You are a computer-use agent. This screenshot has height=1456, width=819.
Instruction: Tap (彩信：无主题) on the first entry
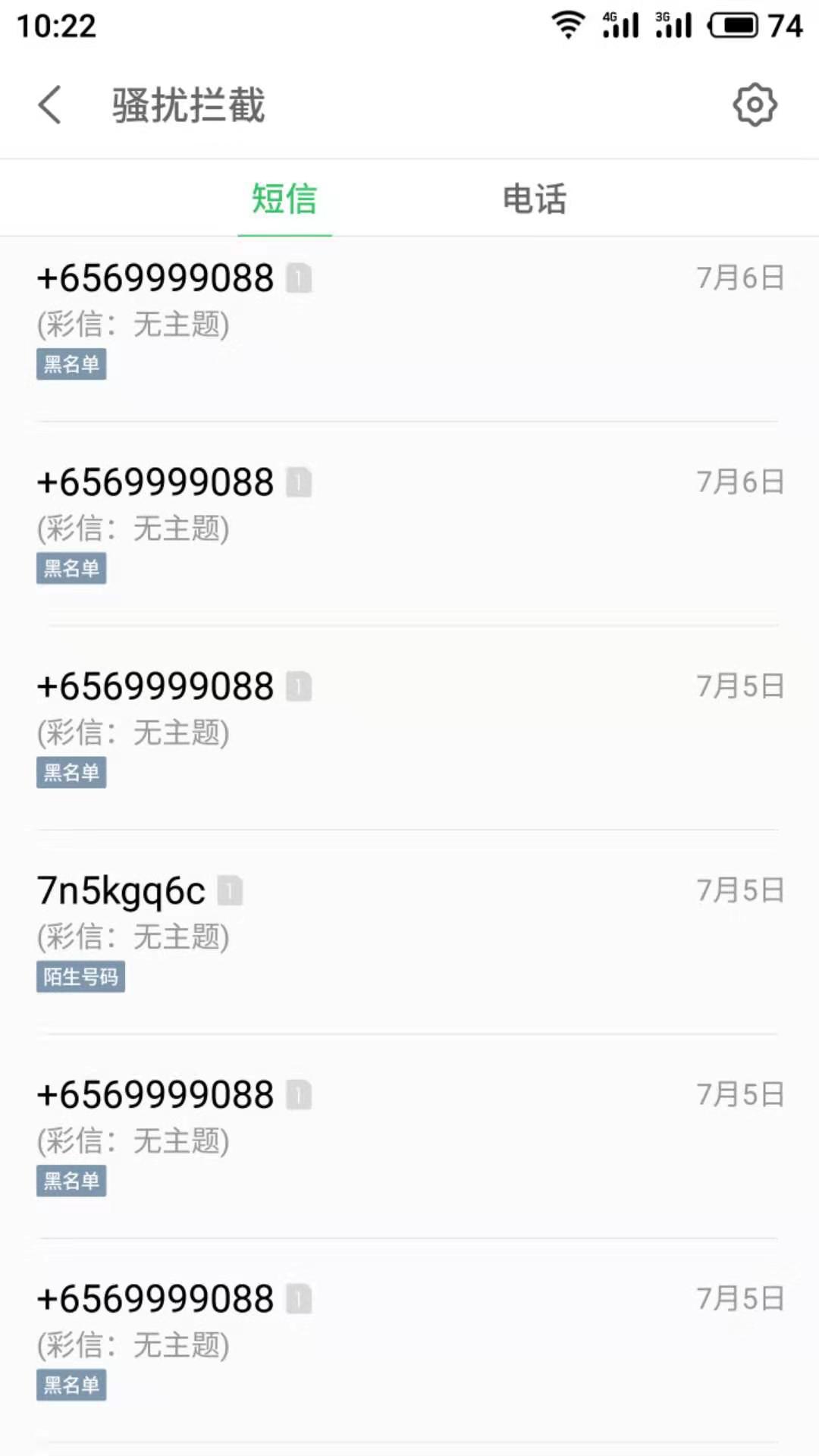tap(134, 325)
